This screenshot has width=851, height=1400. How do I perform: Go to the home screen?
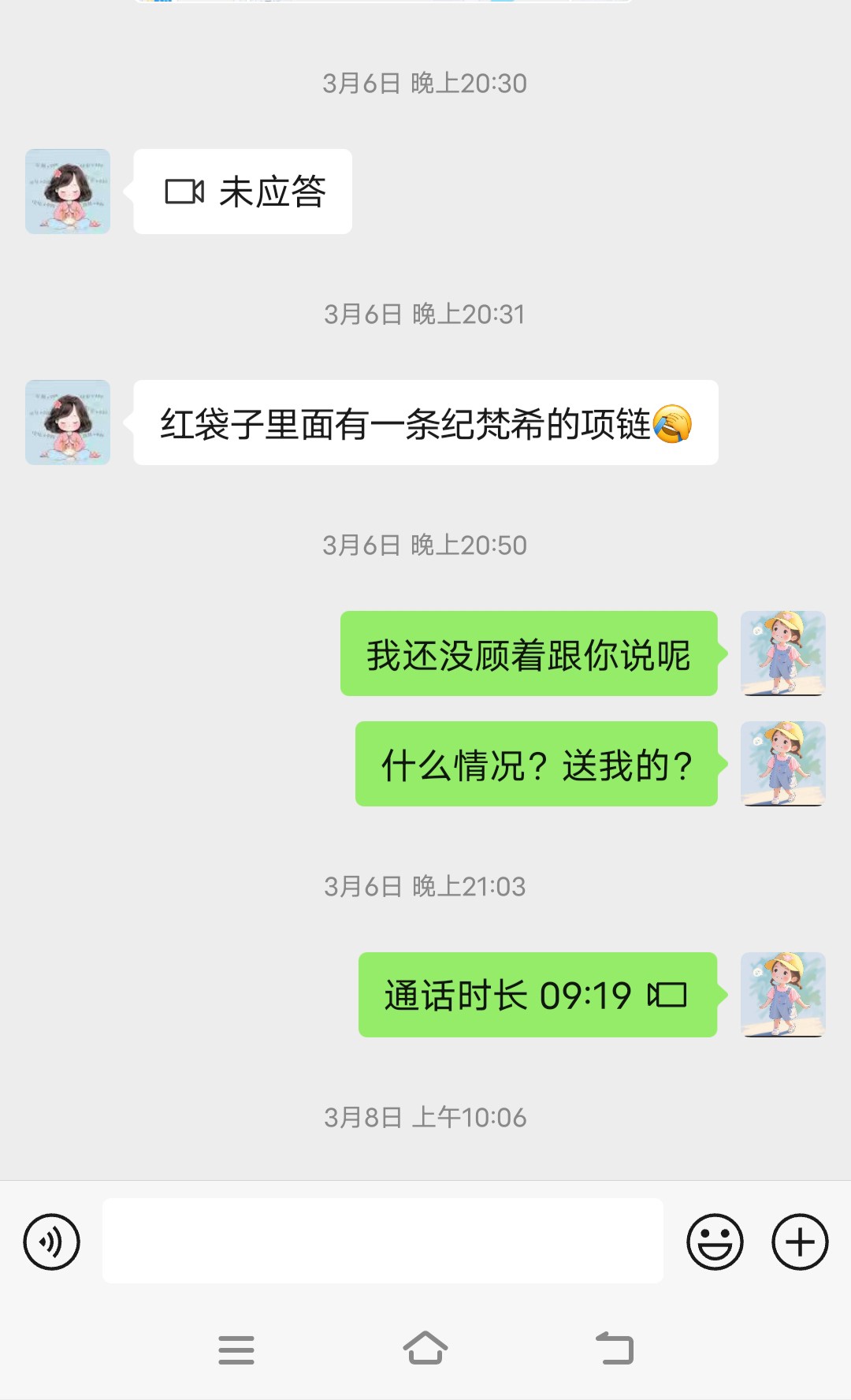pyautogui.click(x=425, y=1349)
